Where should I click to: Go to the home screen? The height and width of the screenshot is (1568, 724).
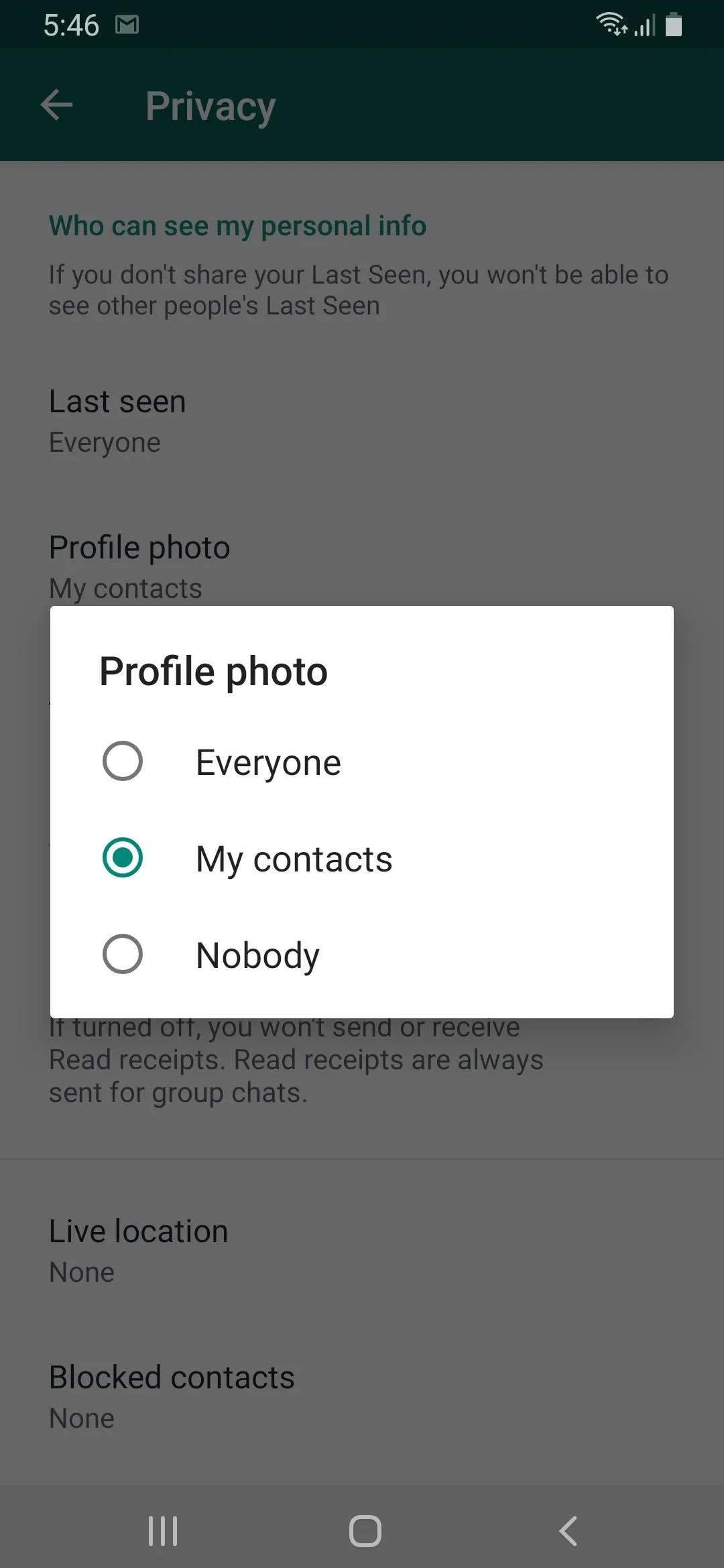(365, 1531)
